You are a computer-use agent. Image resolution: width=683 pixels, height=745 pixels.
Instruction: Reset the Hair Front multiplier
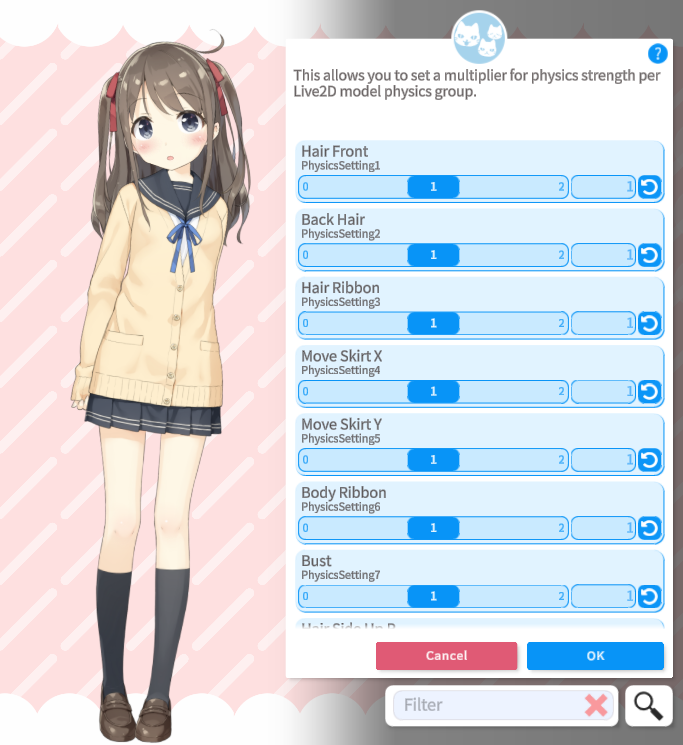649,187
